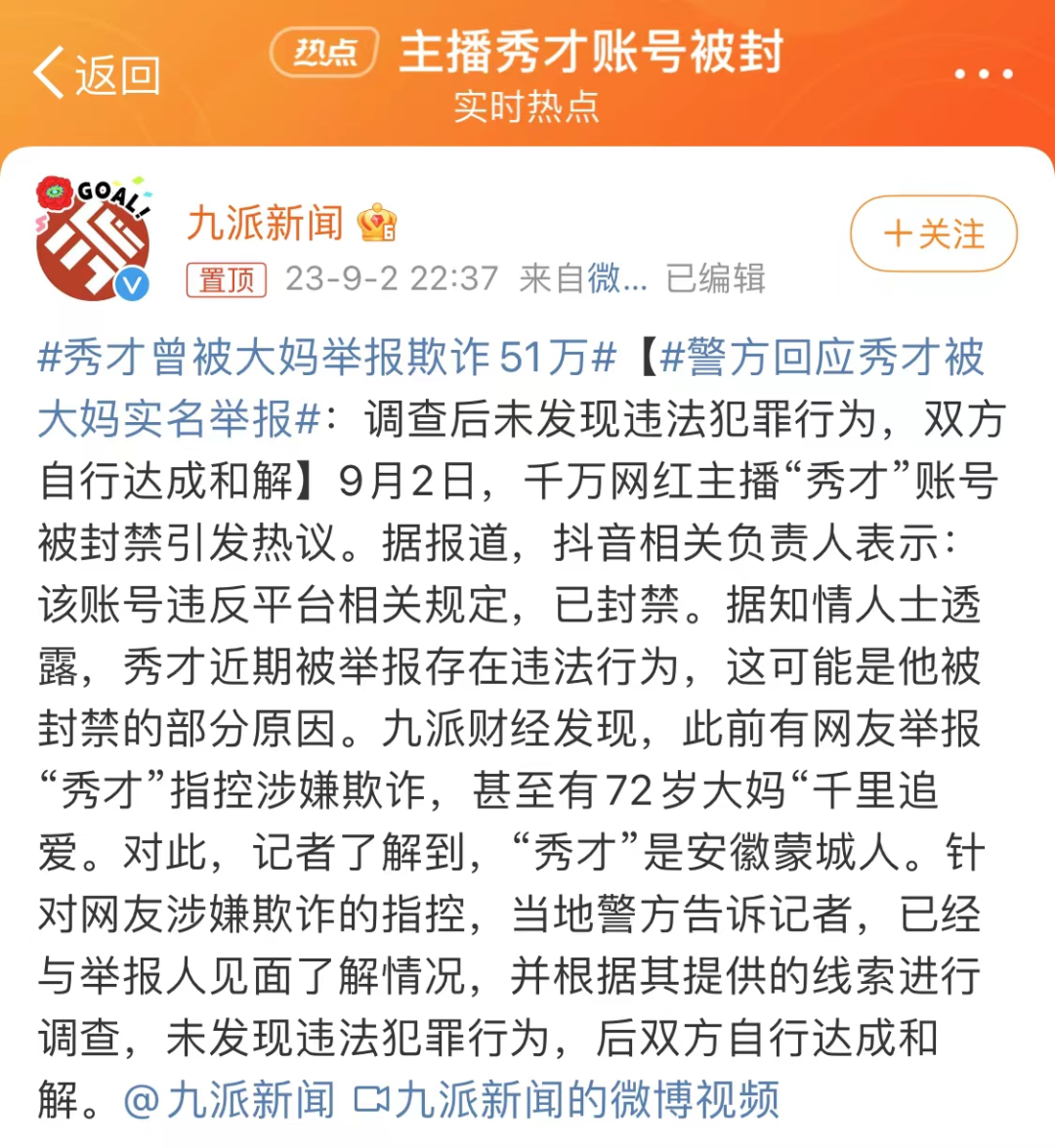Open the @九派新闻 mention link
The image size is (1055, 1148).
click(x=229, y=1100)
